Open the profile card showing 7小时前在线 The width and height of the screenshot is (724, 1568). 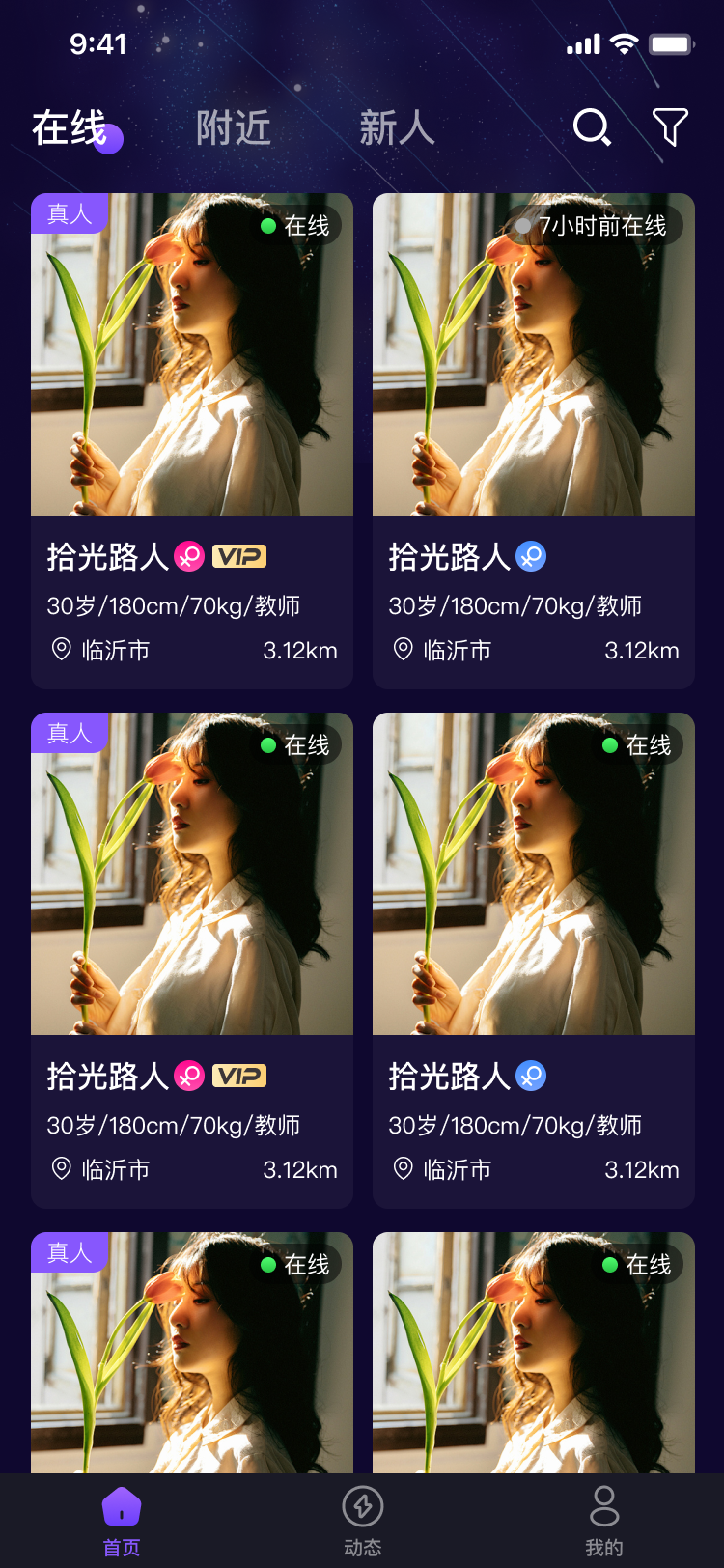click(533, 440)
